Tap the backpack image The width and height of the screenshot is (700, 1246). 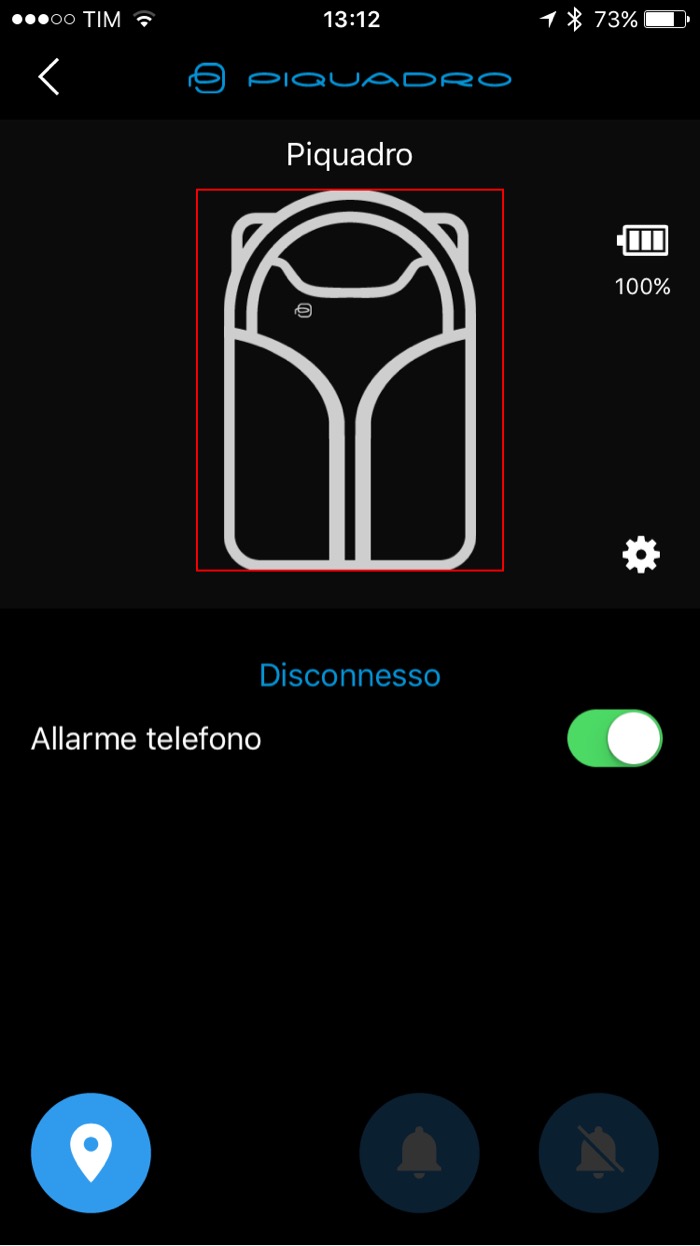click(x=349, y=380)
